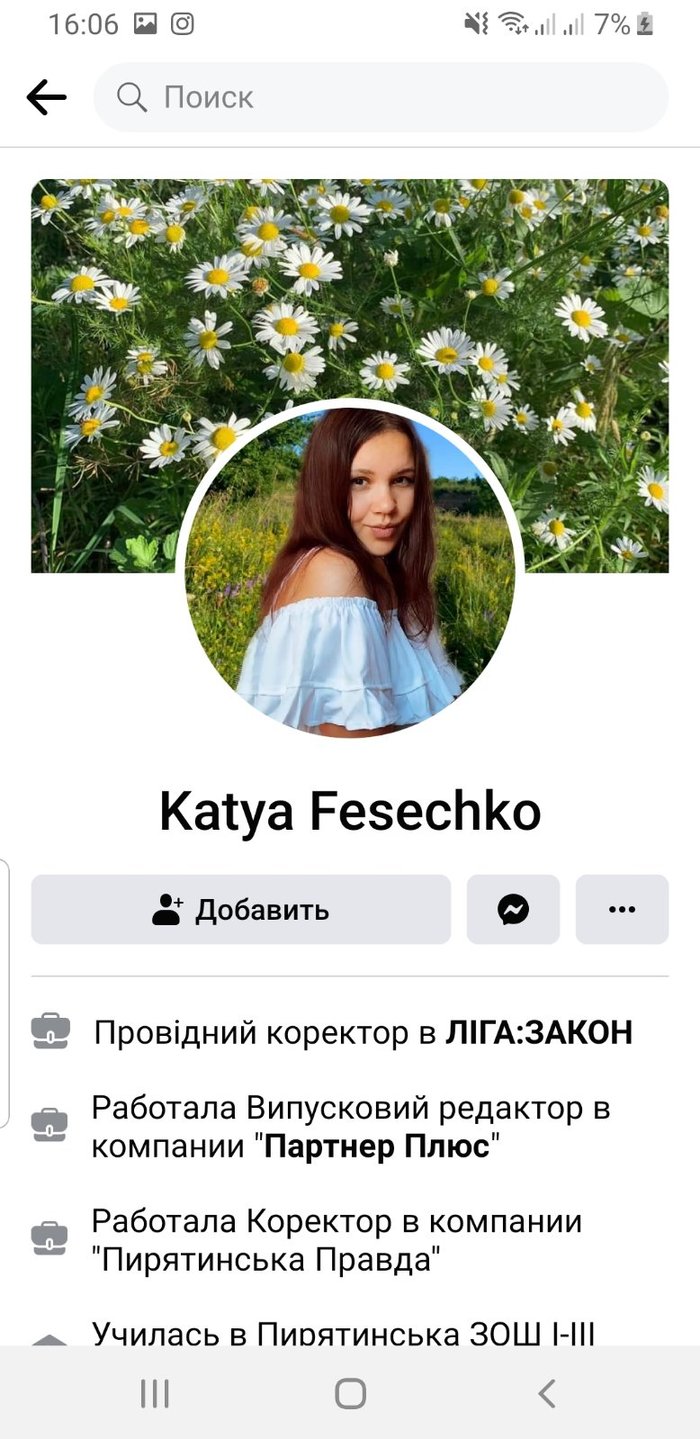
Task: Go to the home screen via system button
Action: click(x=350, y=1393)
